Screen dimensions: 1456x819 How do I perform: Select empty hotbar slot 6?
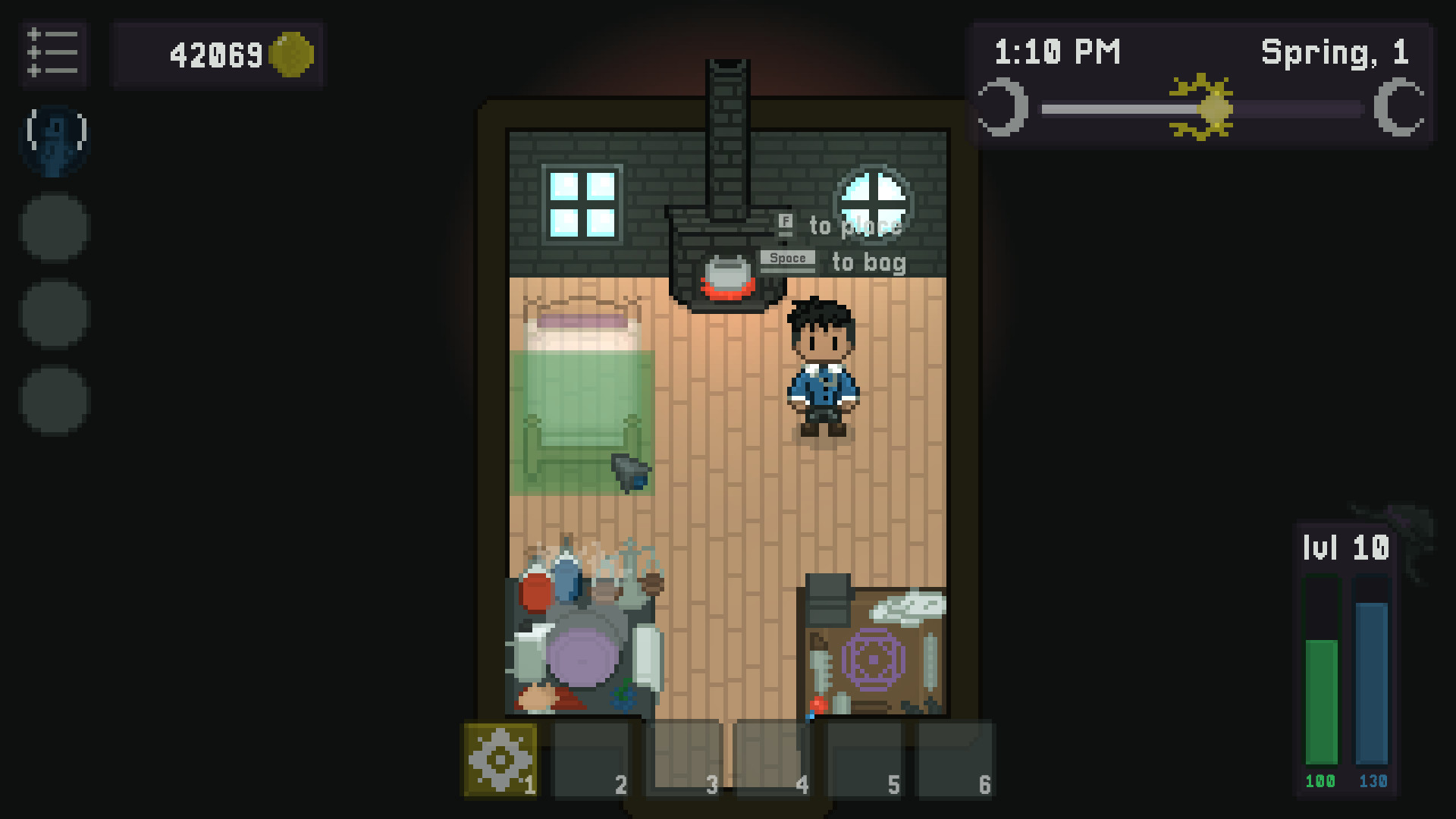(x=955, y=760)
